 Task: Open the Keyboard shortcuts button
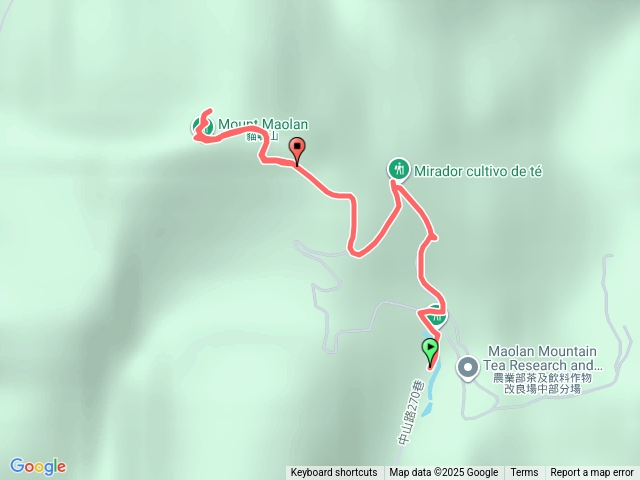pos(334,472)
